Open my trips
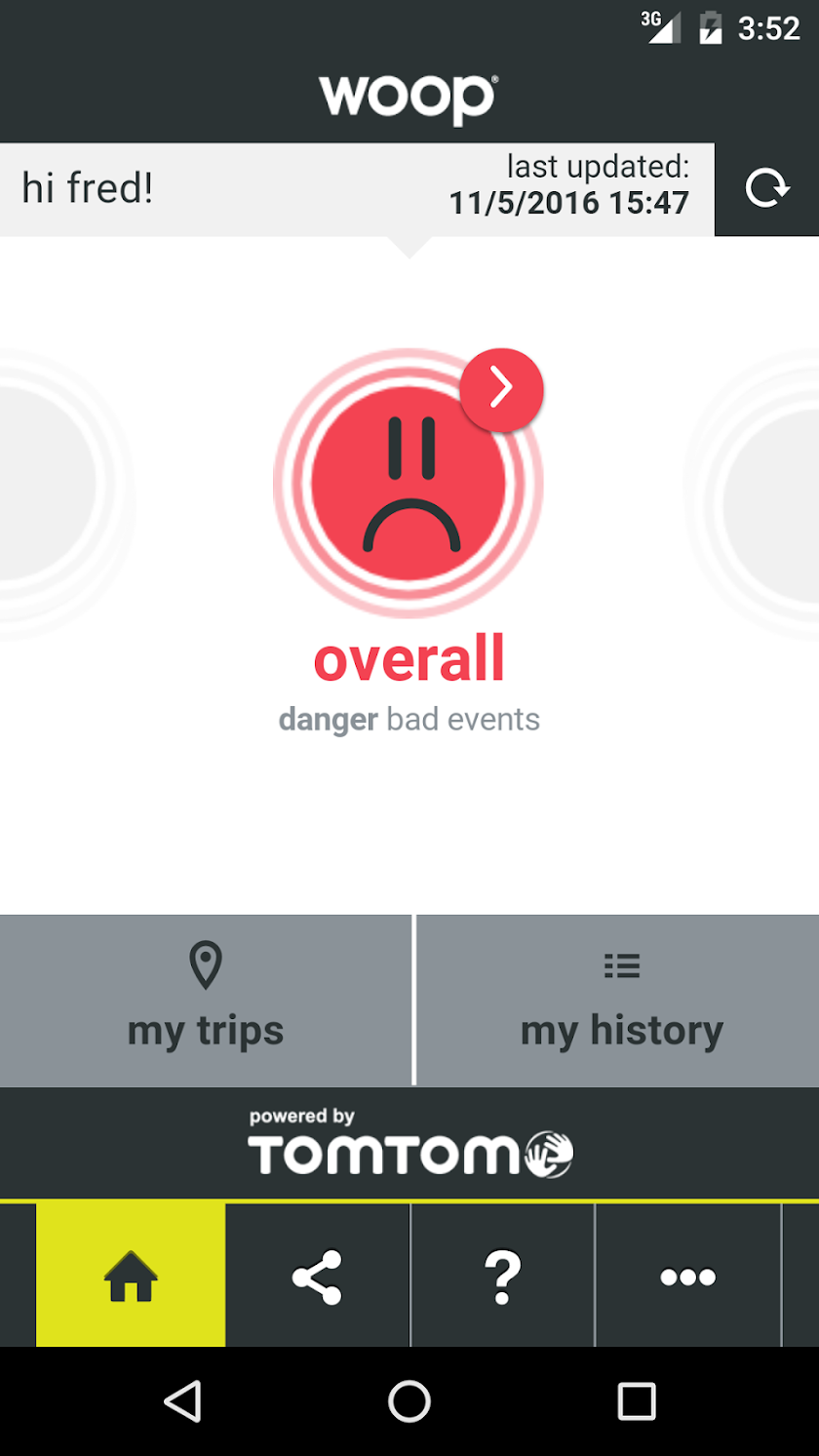Screen dimensions: 819x1456 206,1001
